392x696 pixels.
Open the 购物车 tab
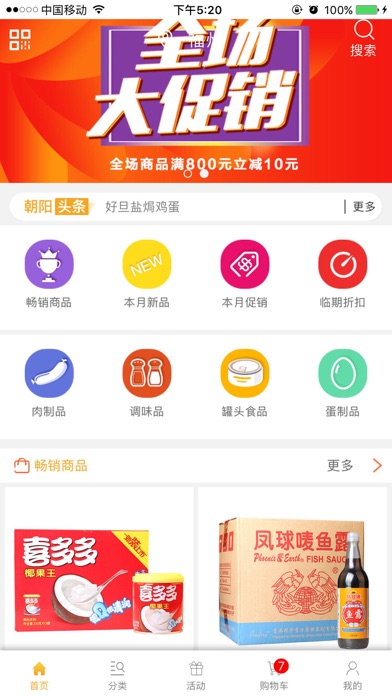click(274, 675)
